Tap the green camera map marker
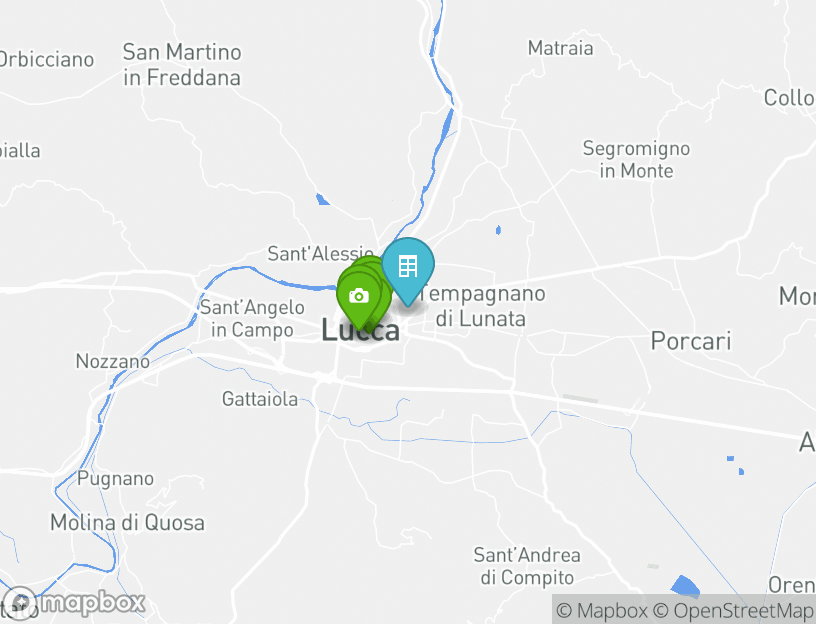Screen dimensions: 816x624 tap(359, 296)
